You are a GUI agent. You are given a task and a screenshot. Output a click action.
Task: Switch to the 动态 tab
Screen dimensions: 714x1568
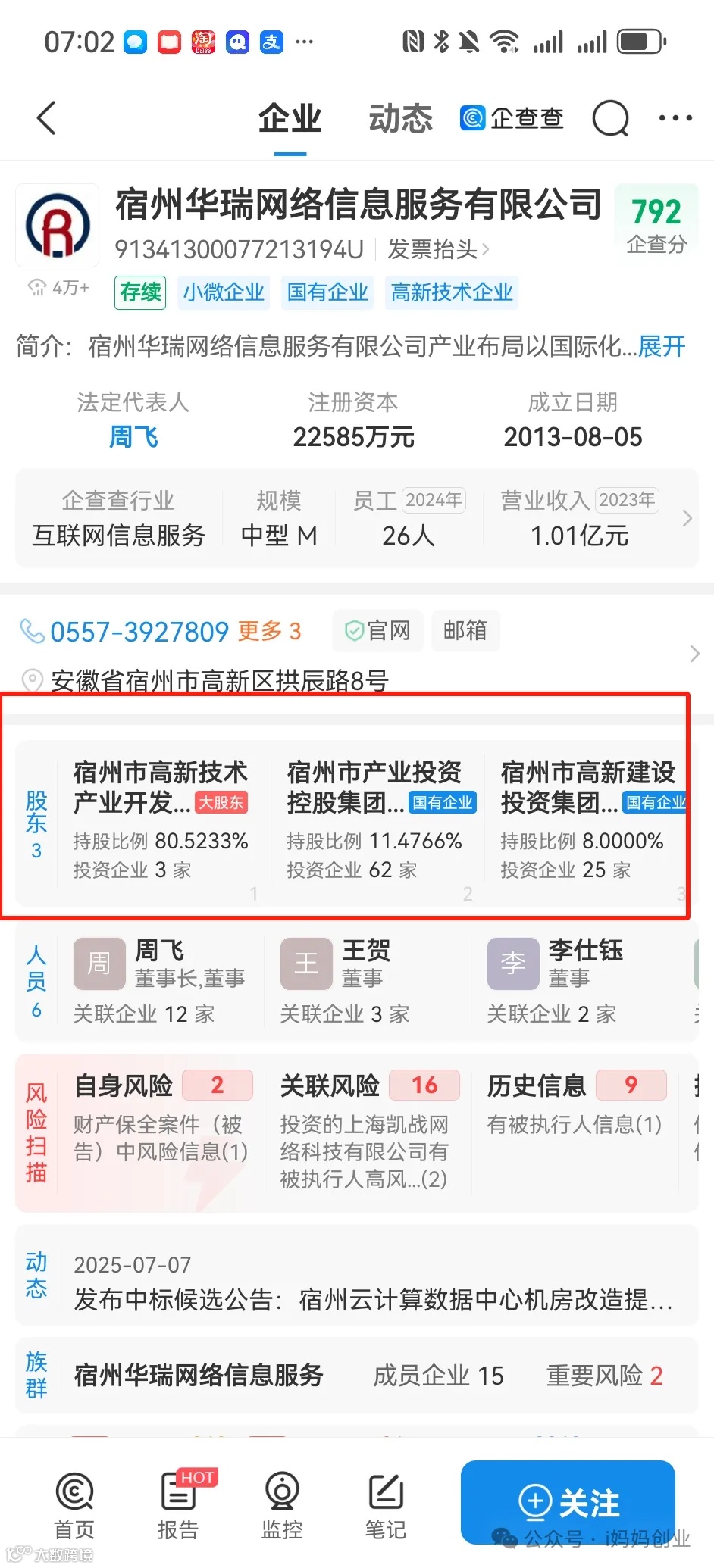tap(399, 118)
